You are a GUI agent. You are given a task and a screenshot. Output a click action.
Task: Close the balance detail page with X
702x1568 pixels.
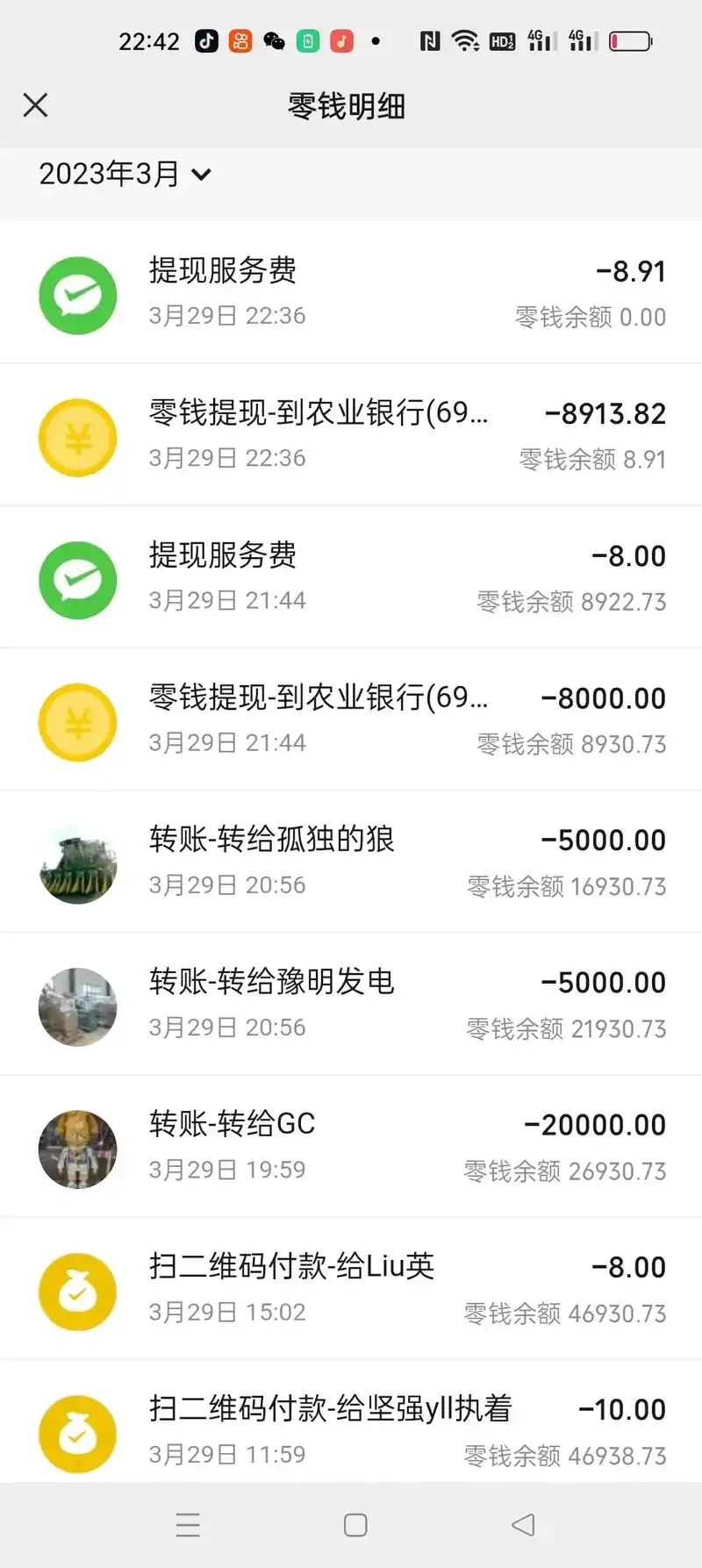coord(35,104)
